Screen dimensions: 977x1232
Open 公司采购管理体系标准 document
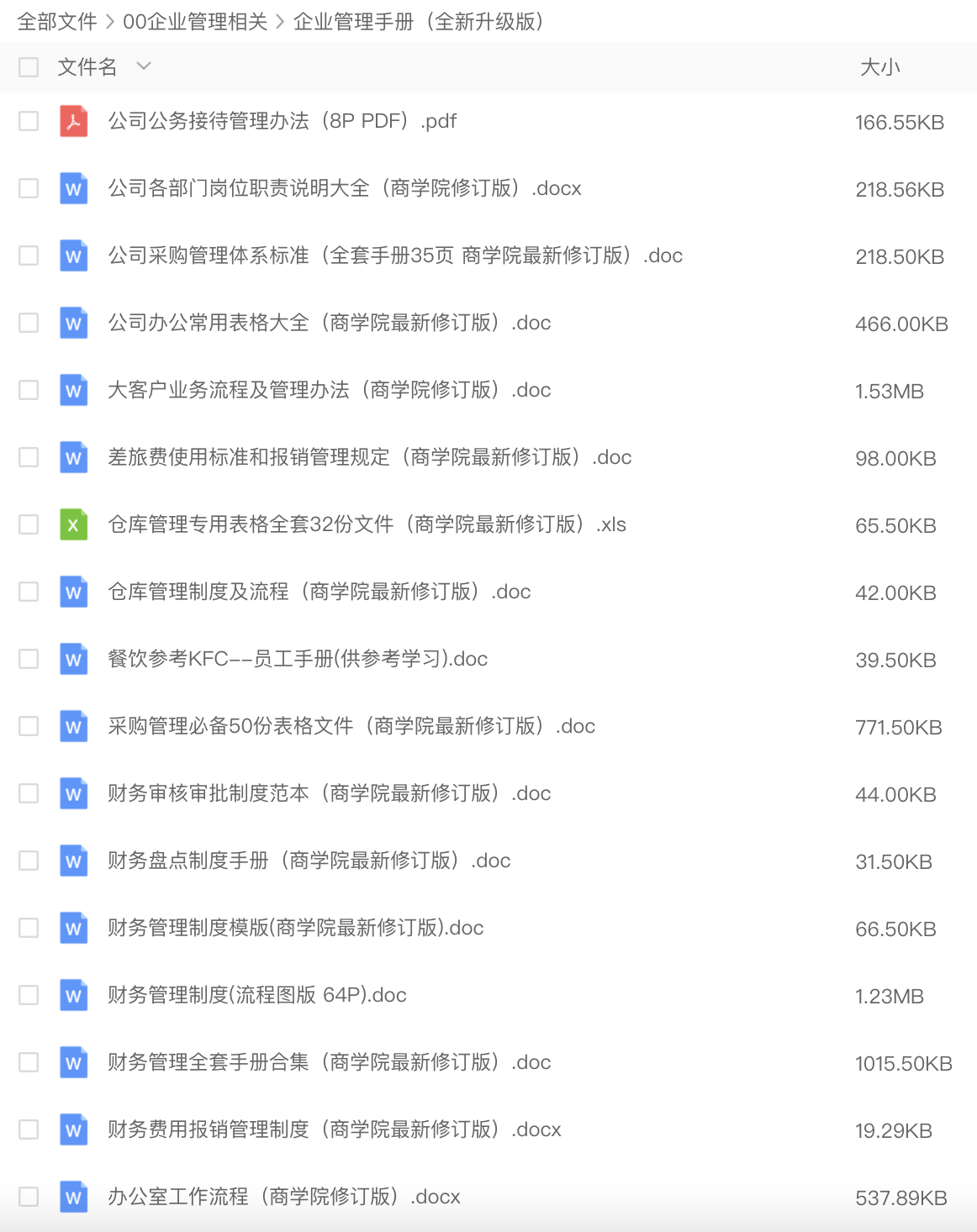coord(393,255)
